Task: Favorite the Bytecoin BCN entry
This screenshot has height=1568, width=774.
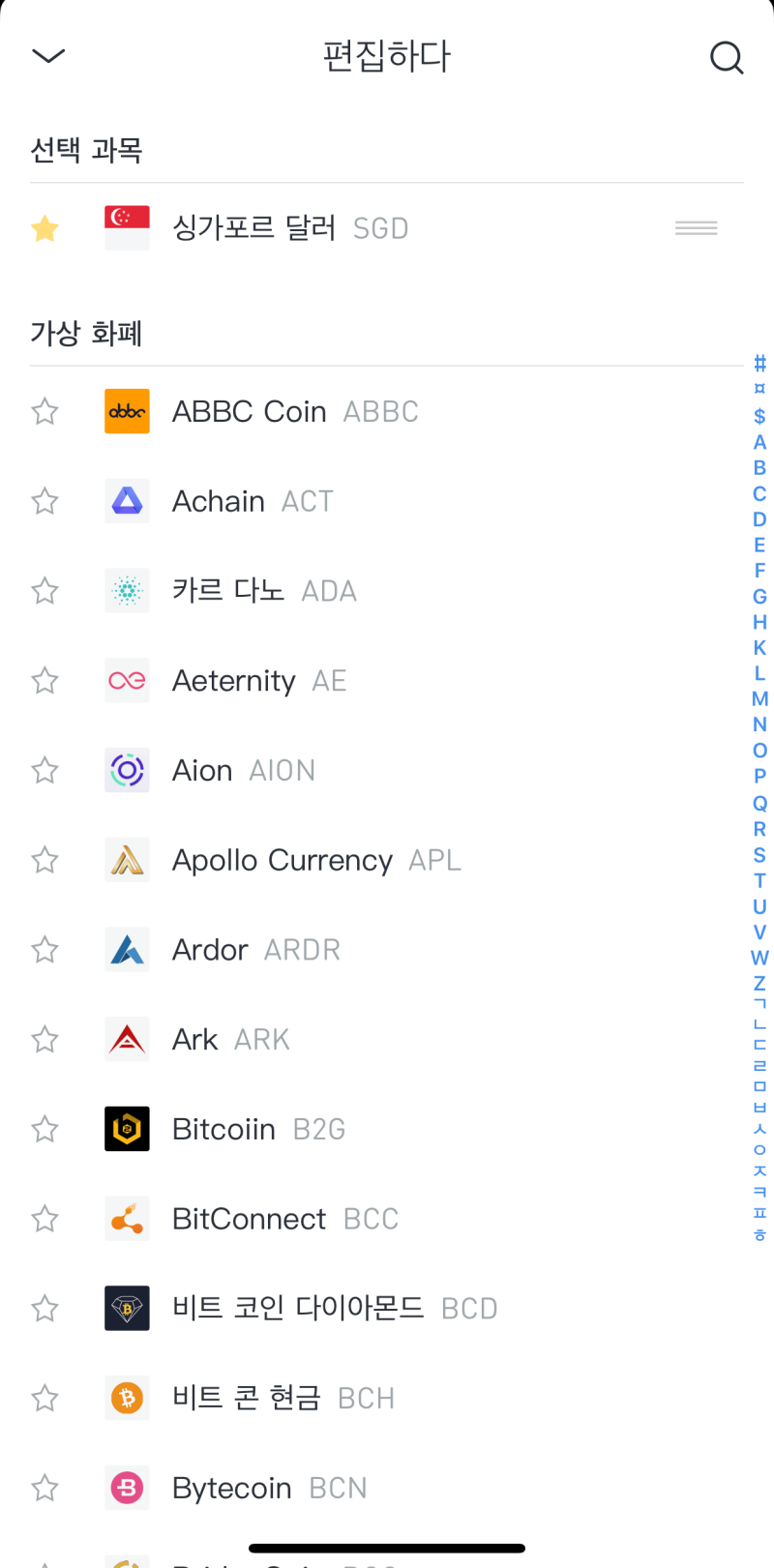Action: (x=45, y=1488)
